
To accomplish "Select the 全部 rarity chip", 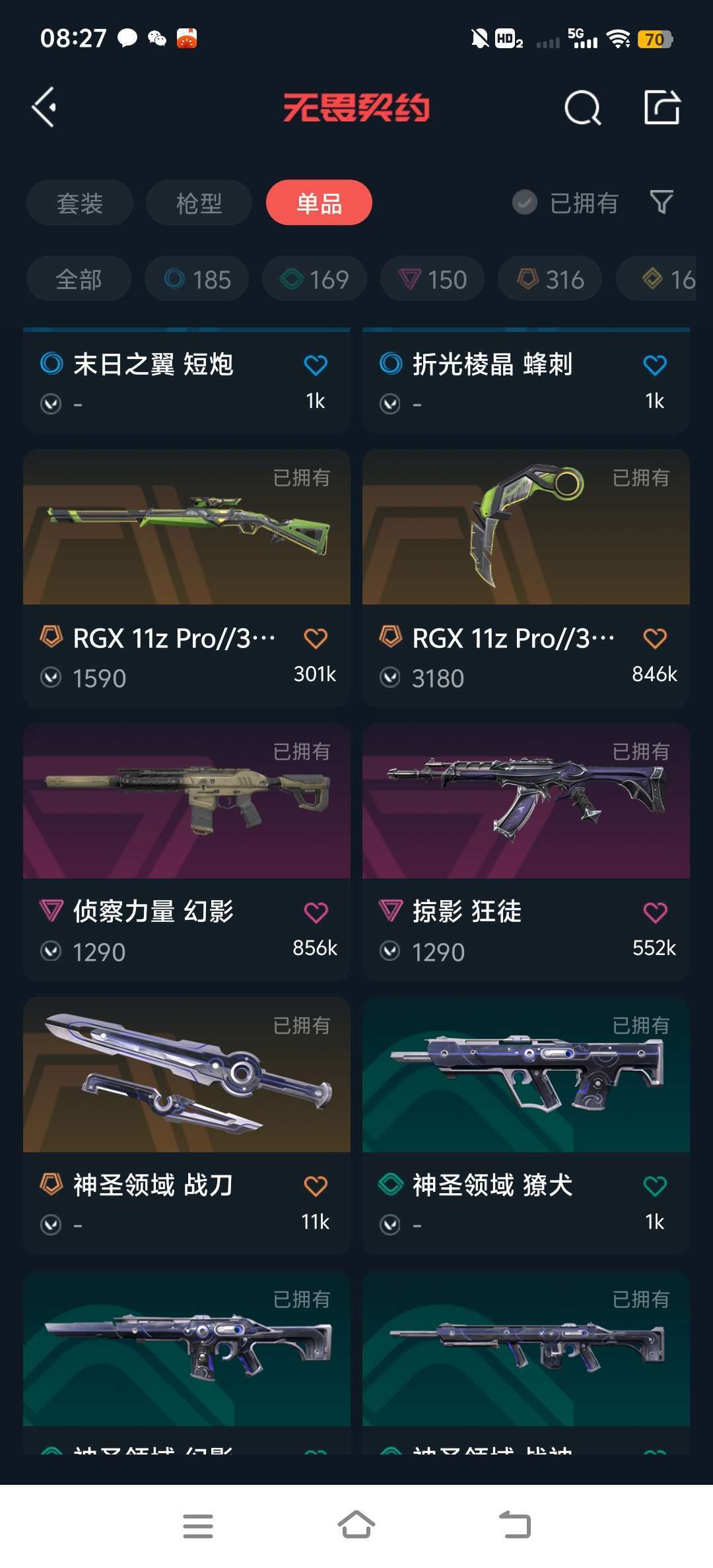I will pyautogui.click(x=79, y=278).
